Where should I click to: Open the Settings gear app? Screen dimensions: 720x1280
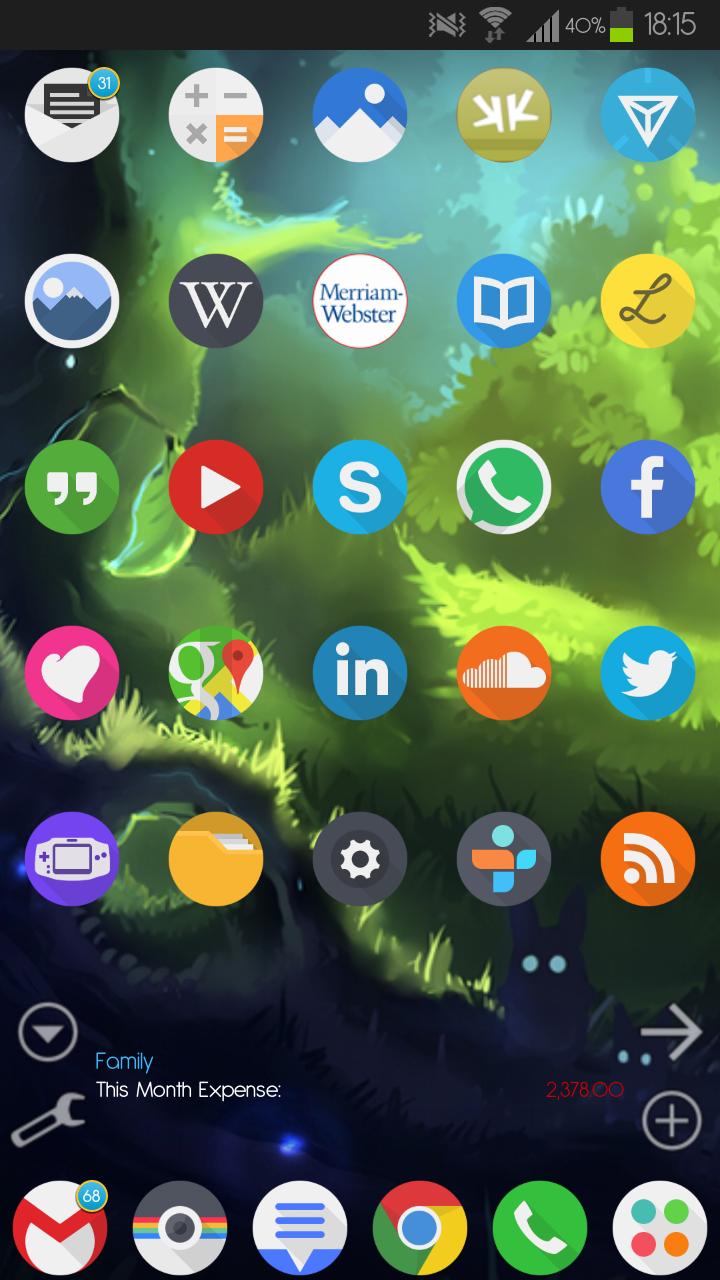click(360, 859)
